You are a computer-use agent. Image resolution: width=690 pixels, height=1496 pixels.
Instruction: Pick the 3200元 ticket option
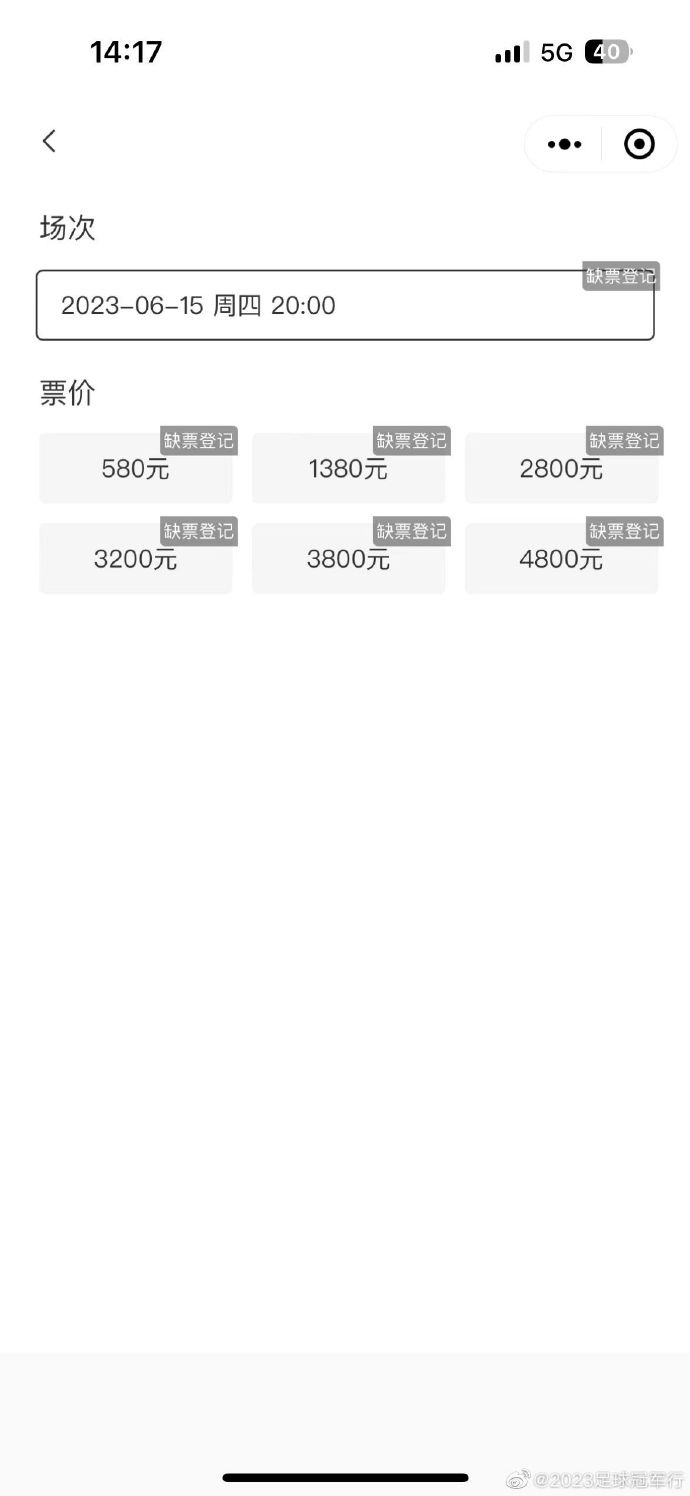136,558
